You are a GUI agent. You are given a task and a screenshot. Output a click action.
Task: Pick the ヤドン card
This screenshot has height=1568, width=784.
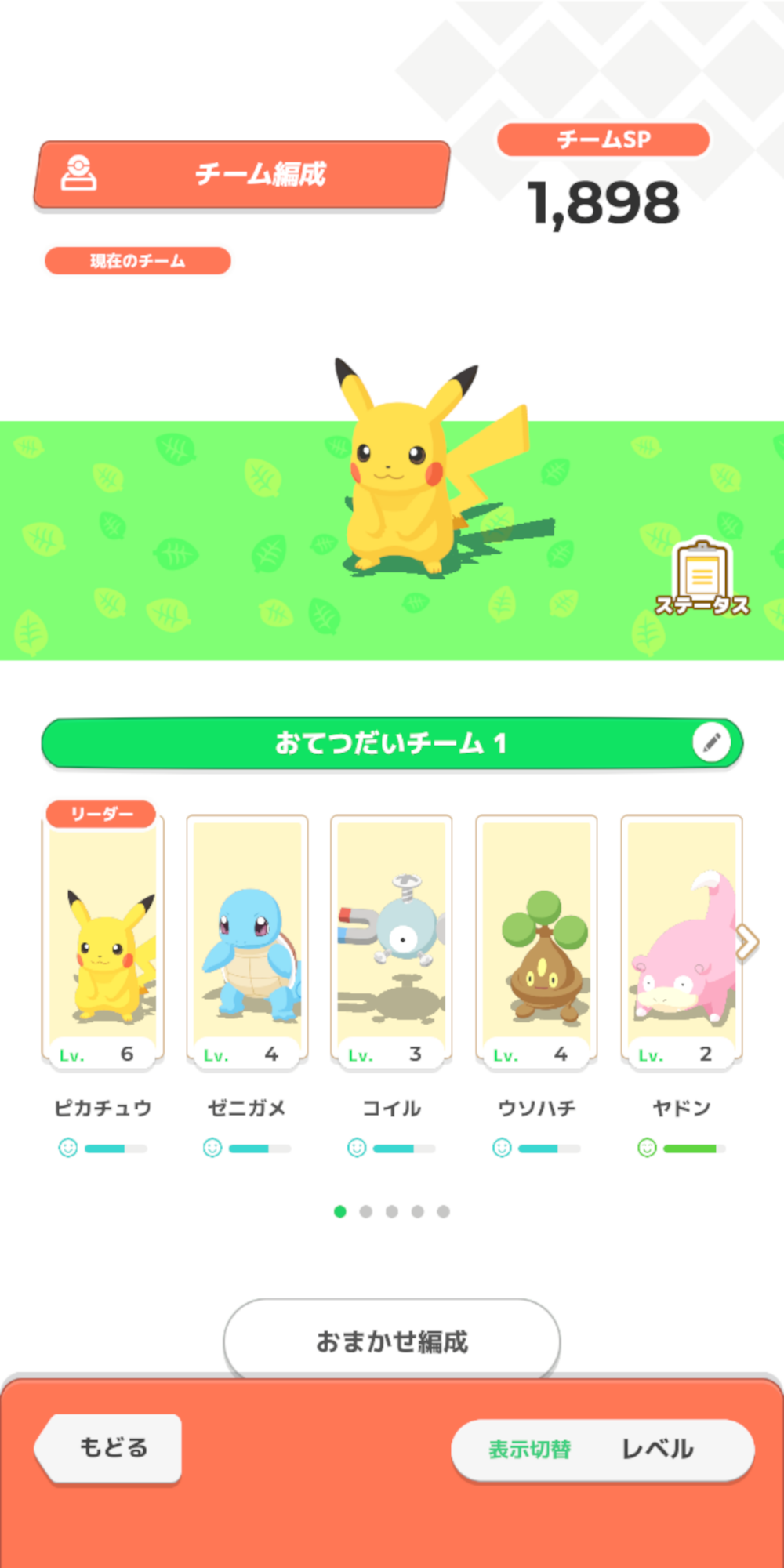pyautogui.click(x=681, y=942)
